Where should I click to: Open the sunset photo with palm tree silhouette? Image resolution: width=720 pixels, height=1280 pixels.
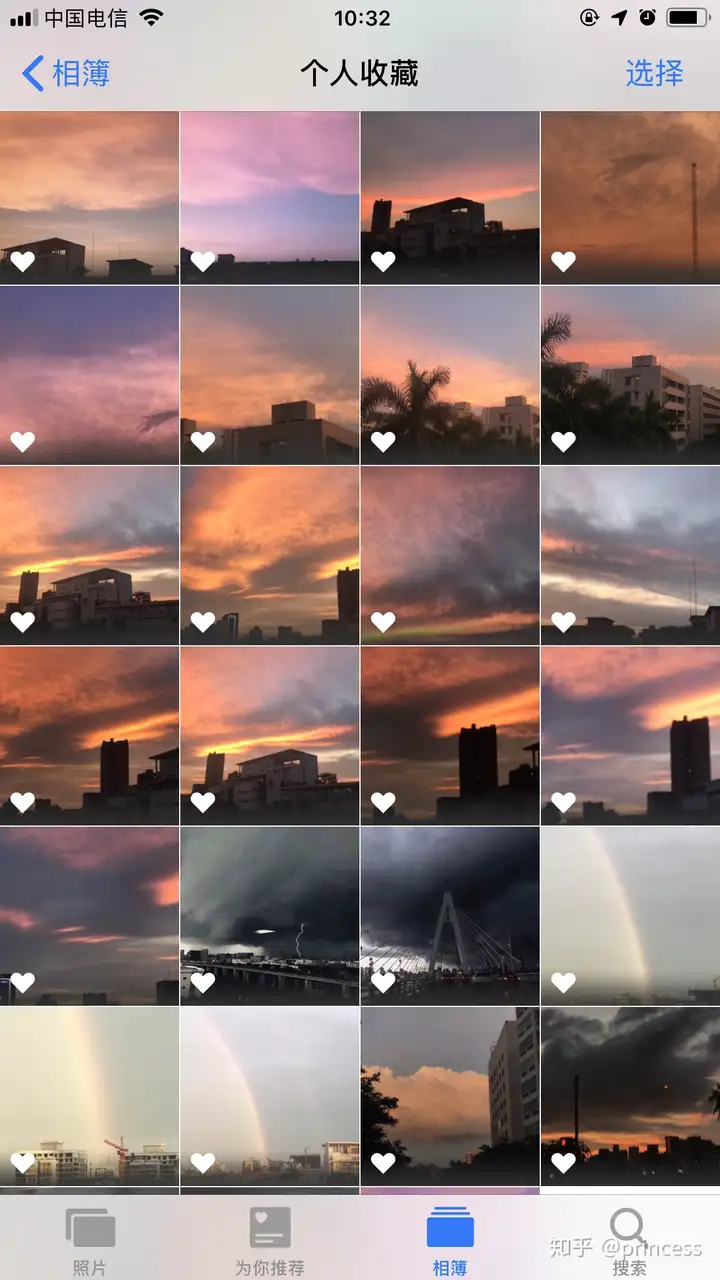(x=450, y=375)
